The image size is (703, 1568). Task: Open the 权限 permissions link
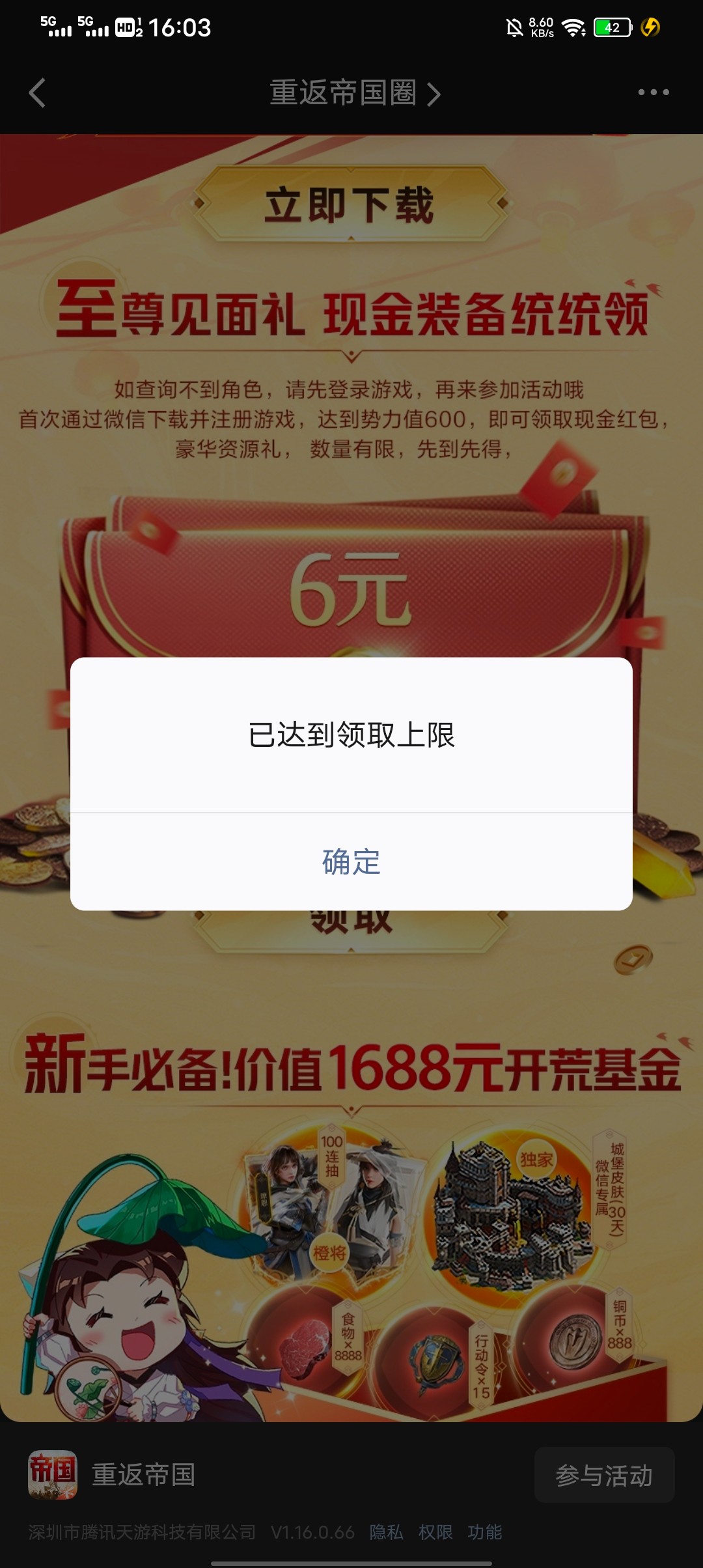(435, 1532)
